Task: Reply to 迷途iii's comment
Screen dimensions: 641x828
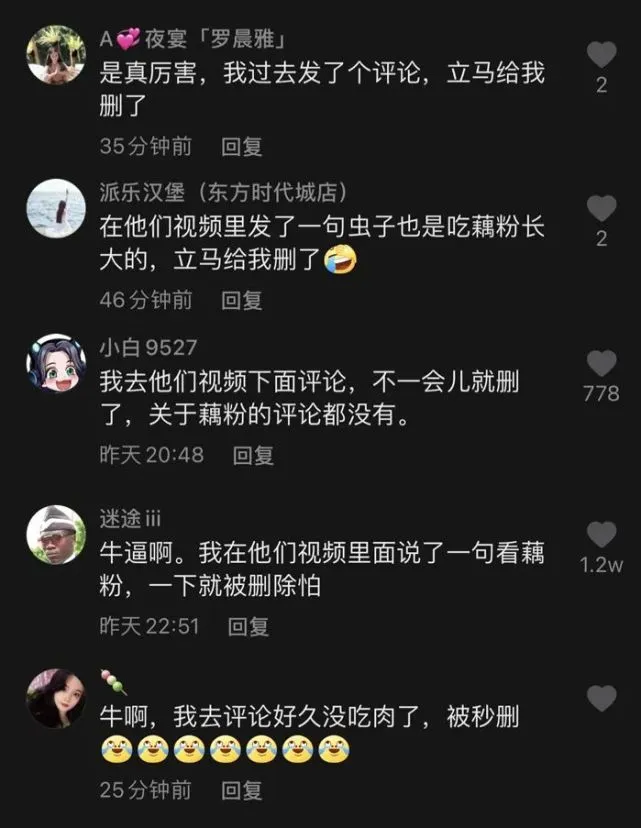Action: pyautogui.click(x=248, y=626)
